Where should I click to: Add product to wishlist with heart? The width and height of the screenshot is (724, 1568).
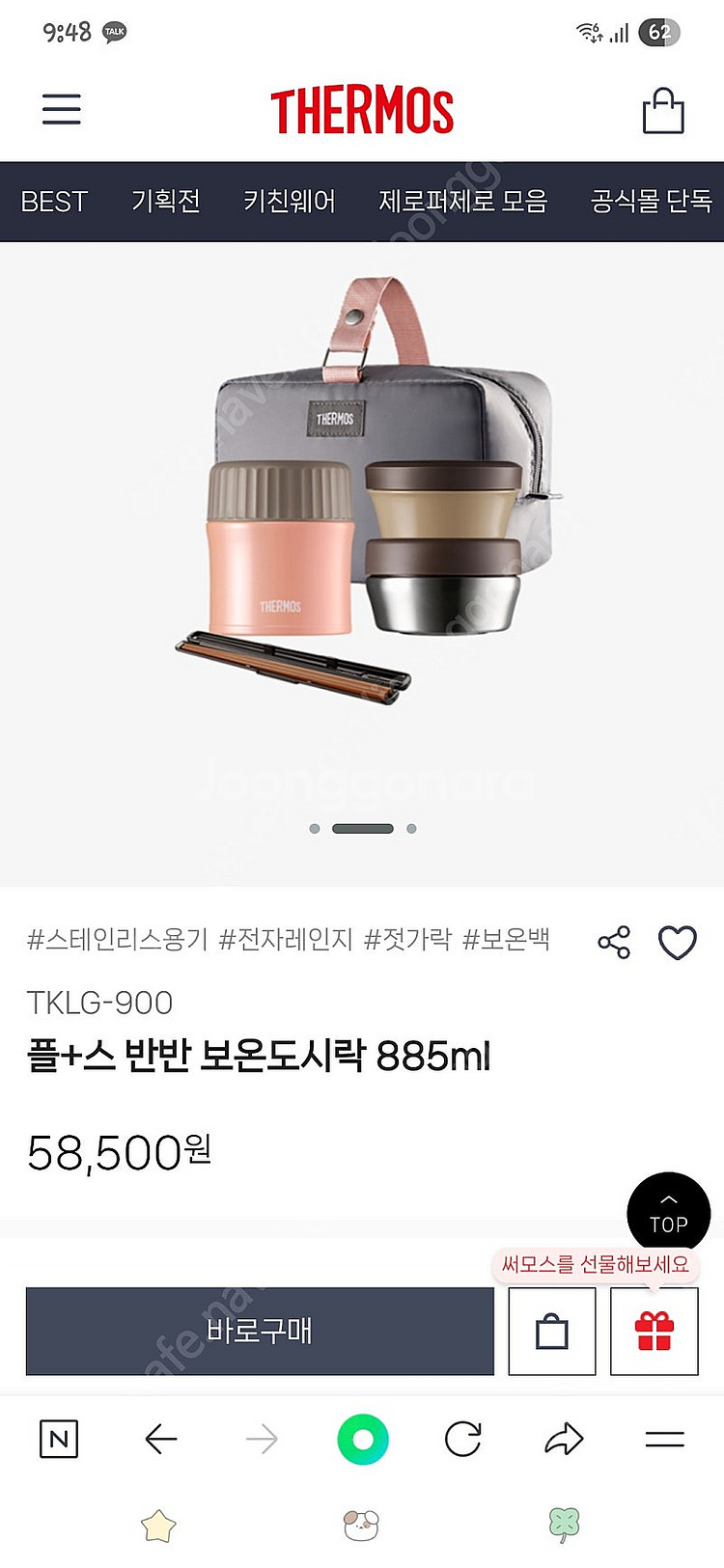(677, 942)
